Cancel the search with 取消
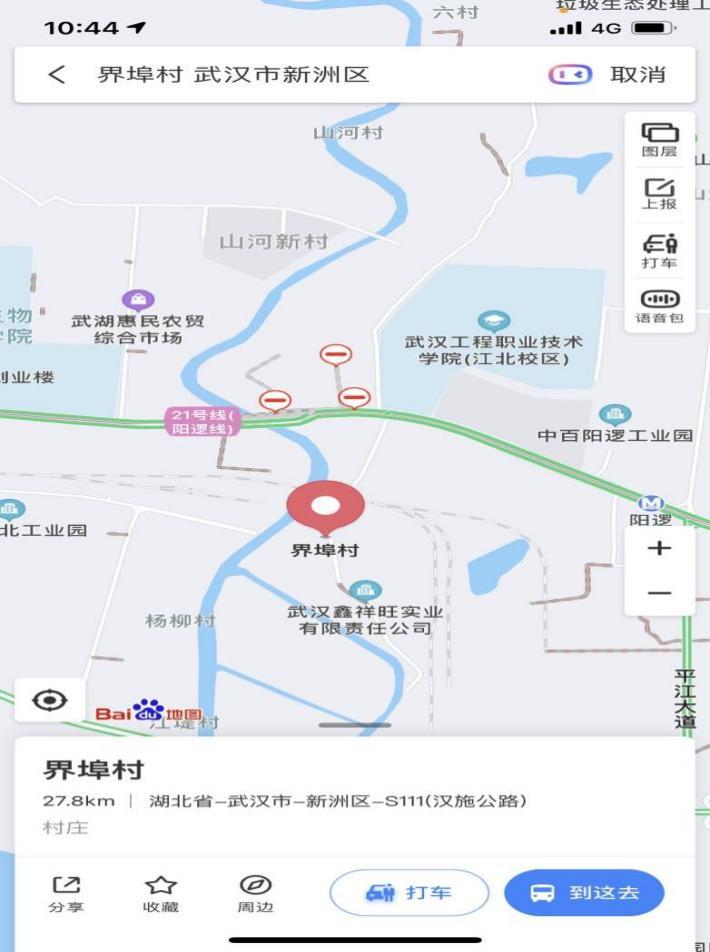The width and height of the screenshot is (710, 952). point(637,75)
